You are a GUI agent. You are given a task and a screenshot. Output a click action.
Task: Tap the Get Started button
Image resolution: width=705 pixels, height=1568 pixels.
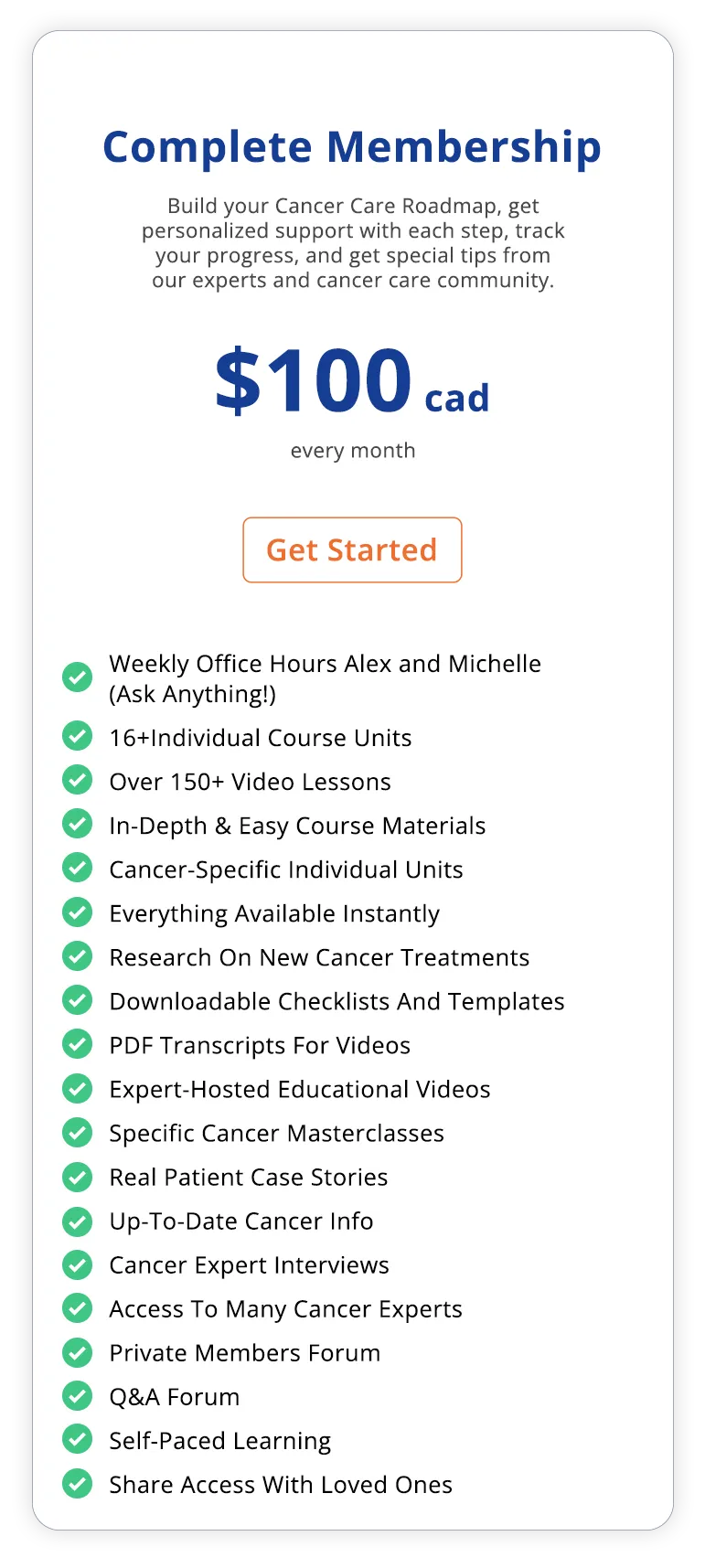(x=352, y=549)
